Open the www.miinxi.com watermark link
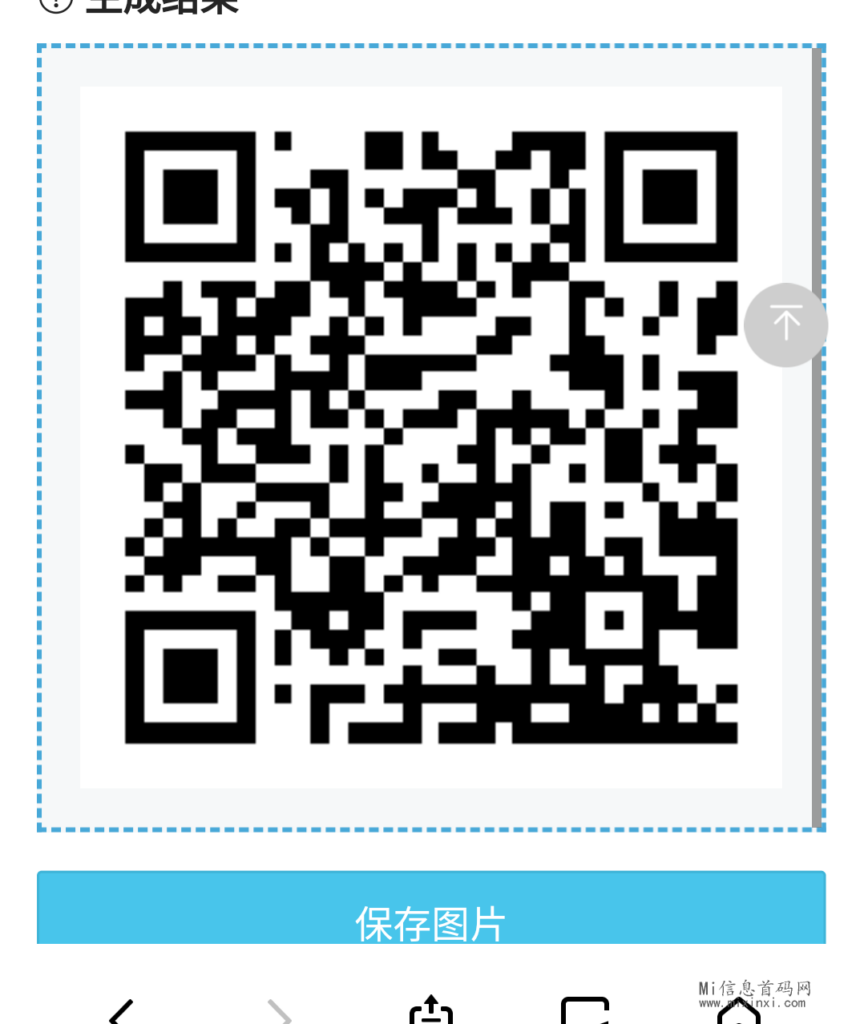Screen dimensions: 864x1024 point(753,1000)
